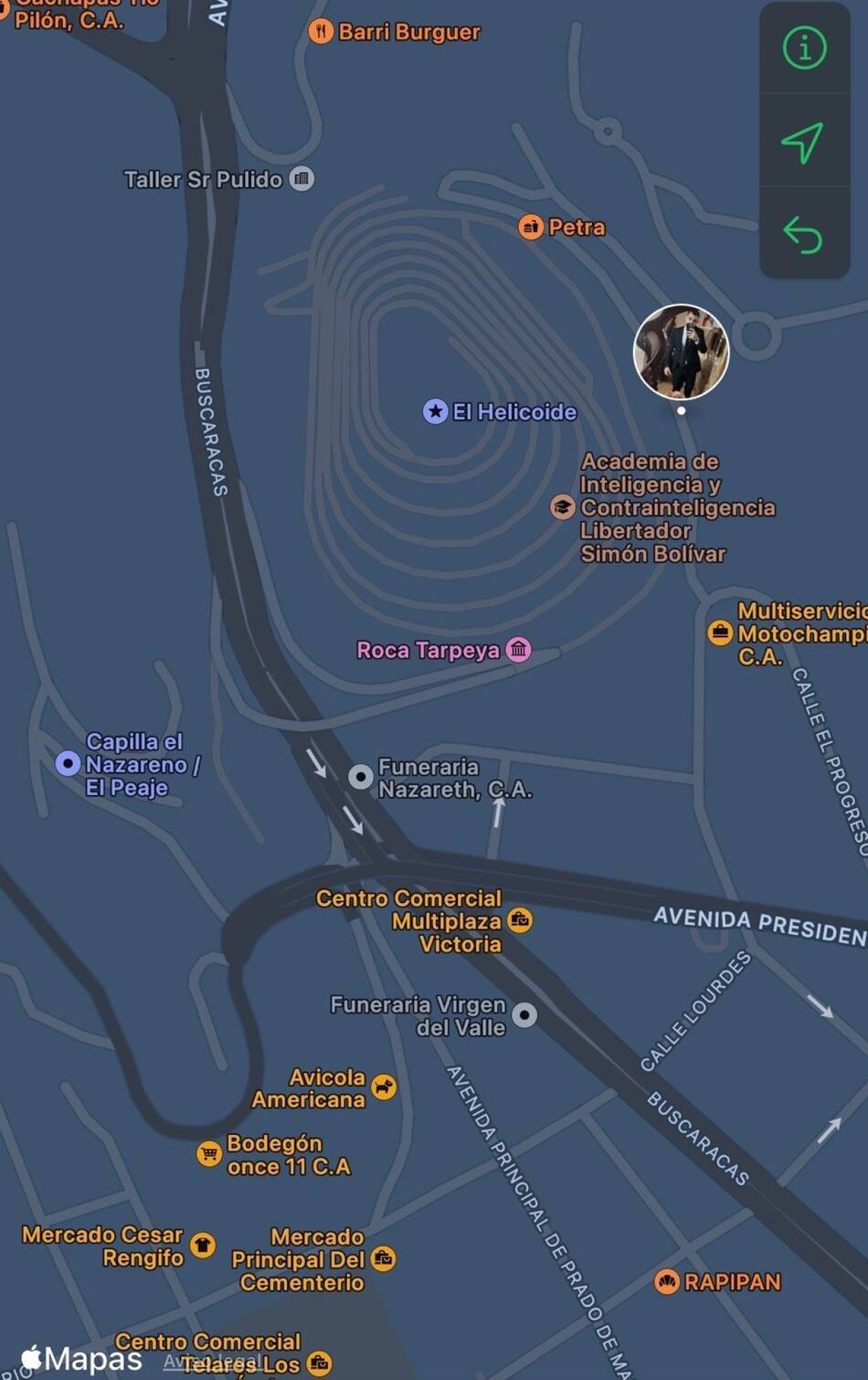This screenshot has width=868, height=1380.
Task: Select Roca Tarpeya museum marker
Action: [x=518, y=650]
